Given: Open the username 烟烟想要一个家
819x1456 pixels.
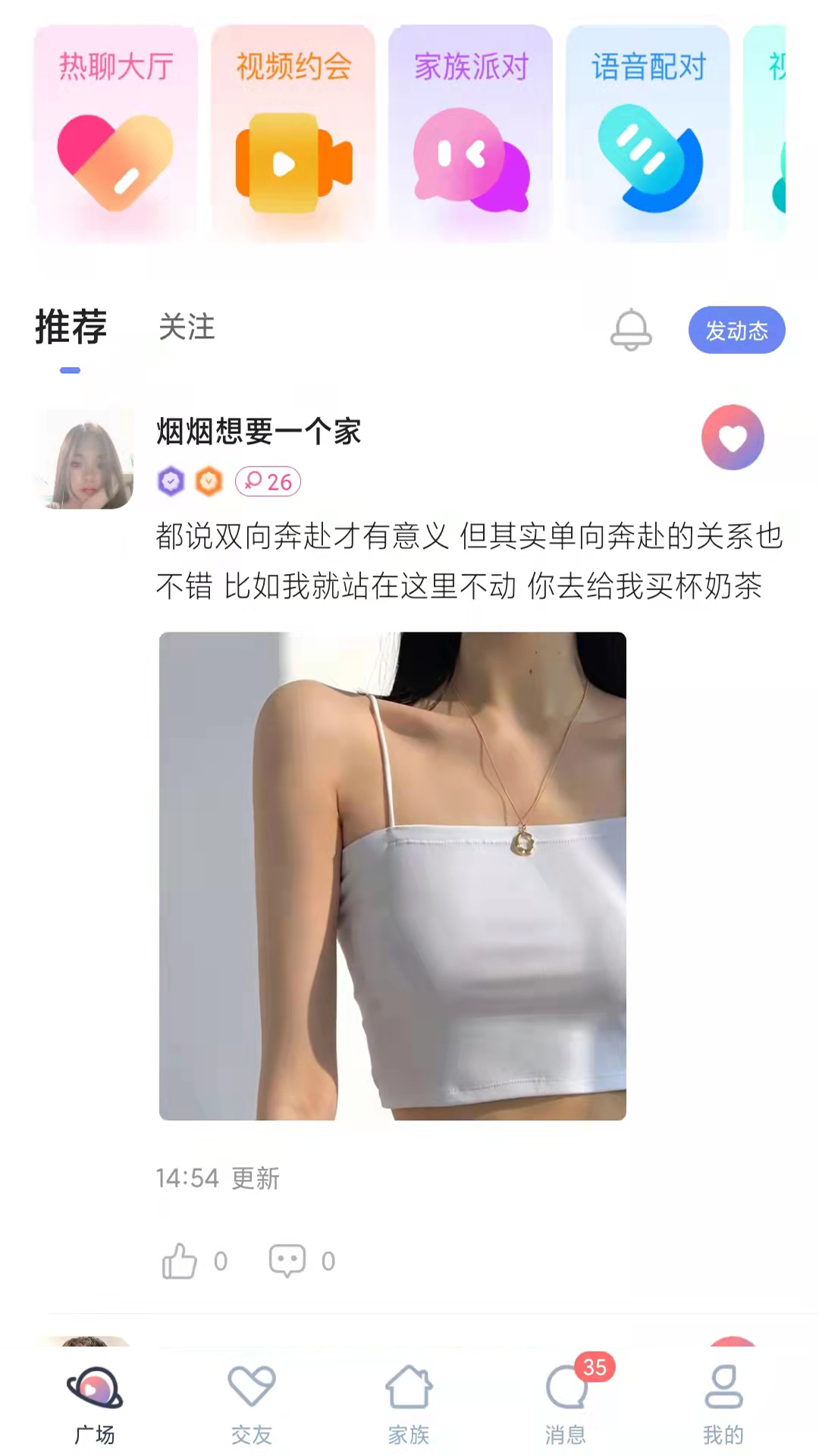Looking at the screenshot, I should 258,433.
